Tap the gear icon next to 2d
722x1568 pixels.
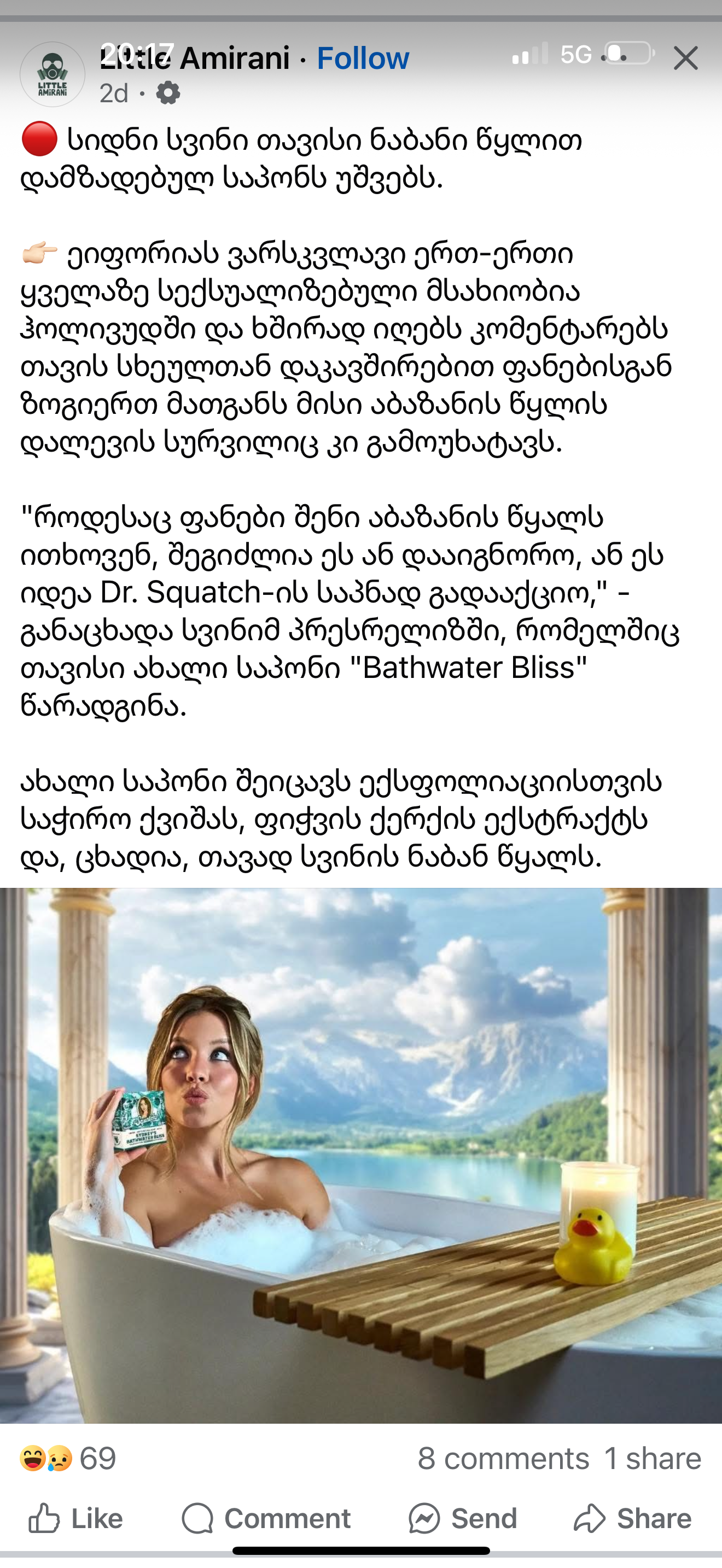[168, 93]
